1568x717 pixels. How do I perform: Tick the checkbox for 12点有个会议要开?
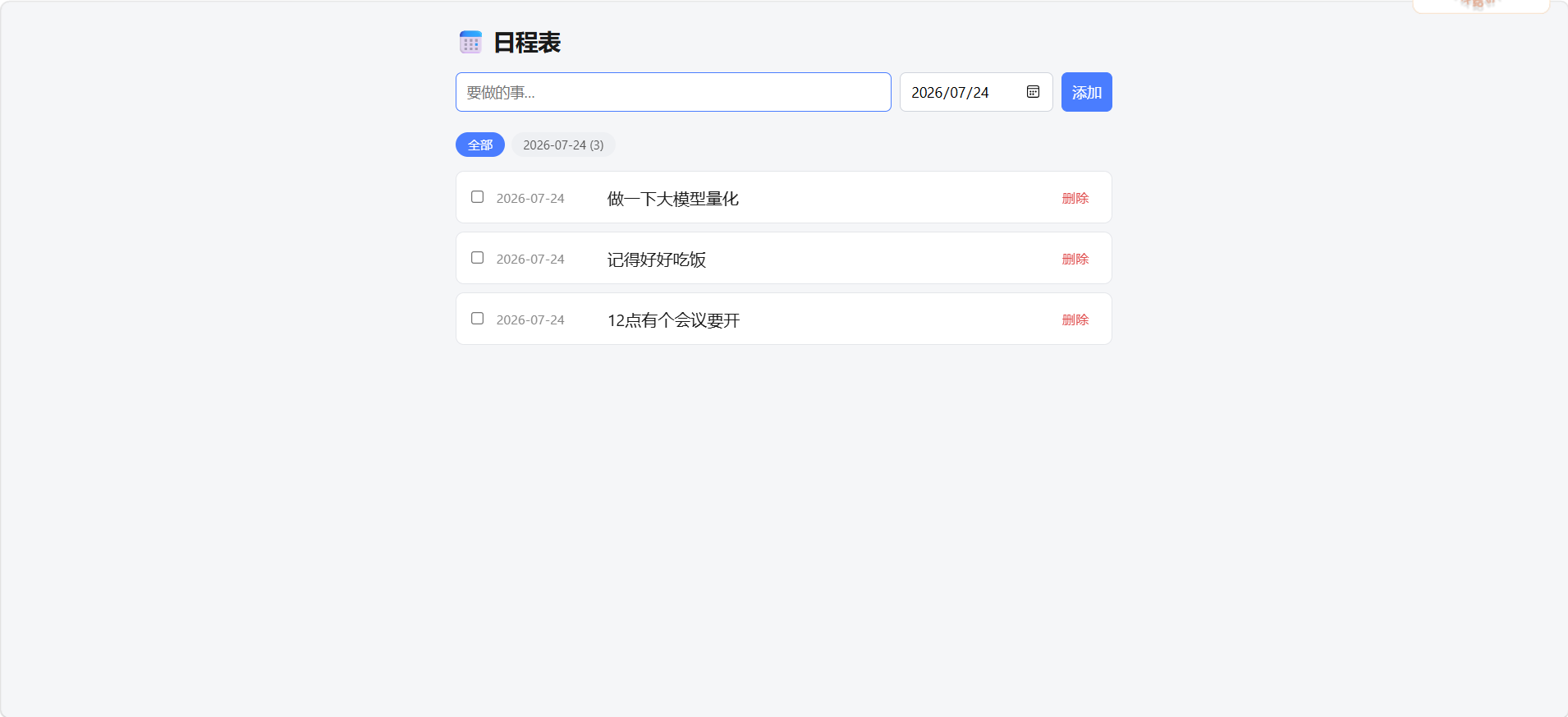click(477, 319)
